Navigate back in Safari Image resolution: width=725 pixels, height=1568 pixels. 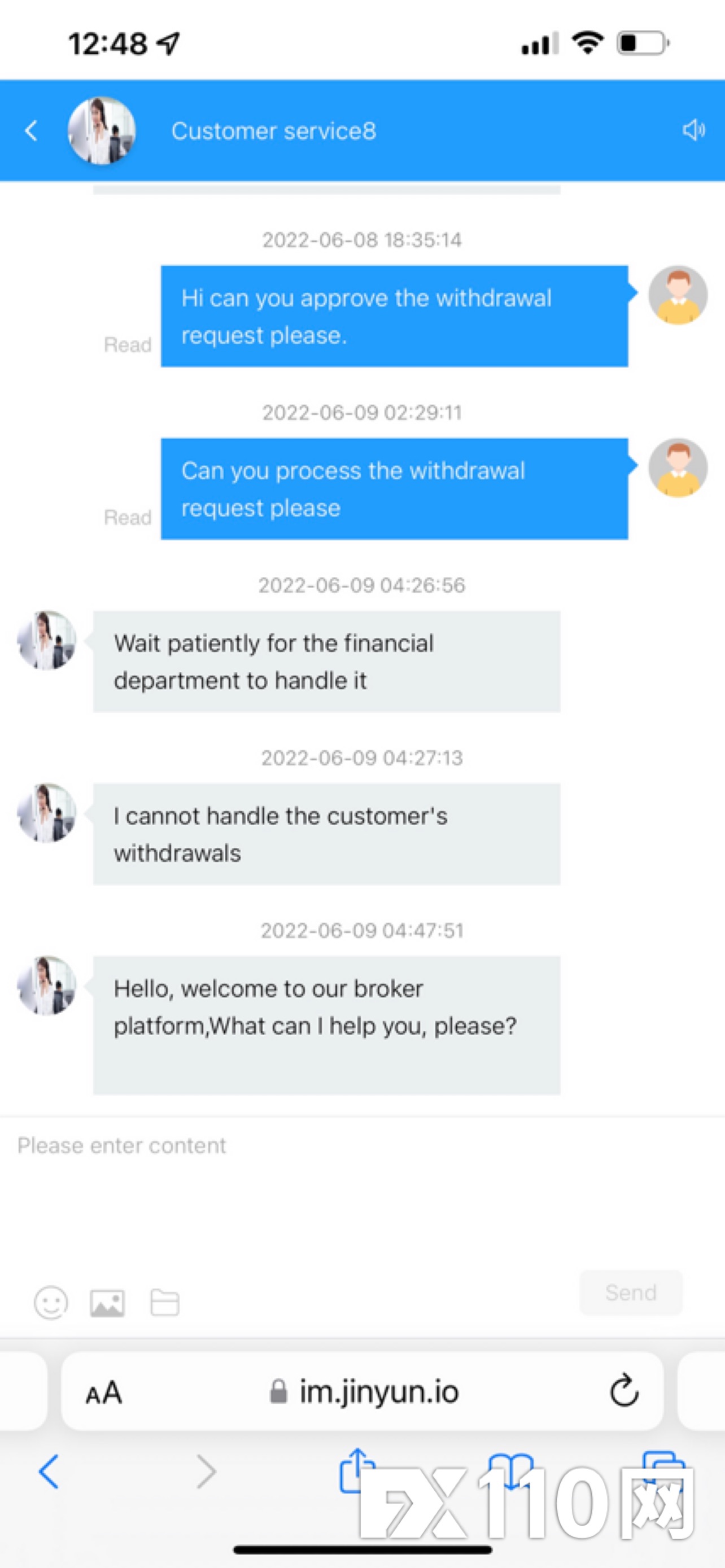click(x=49, y=1472)
